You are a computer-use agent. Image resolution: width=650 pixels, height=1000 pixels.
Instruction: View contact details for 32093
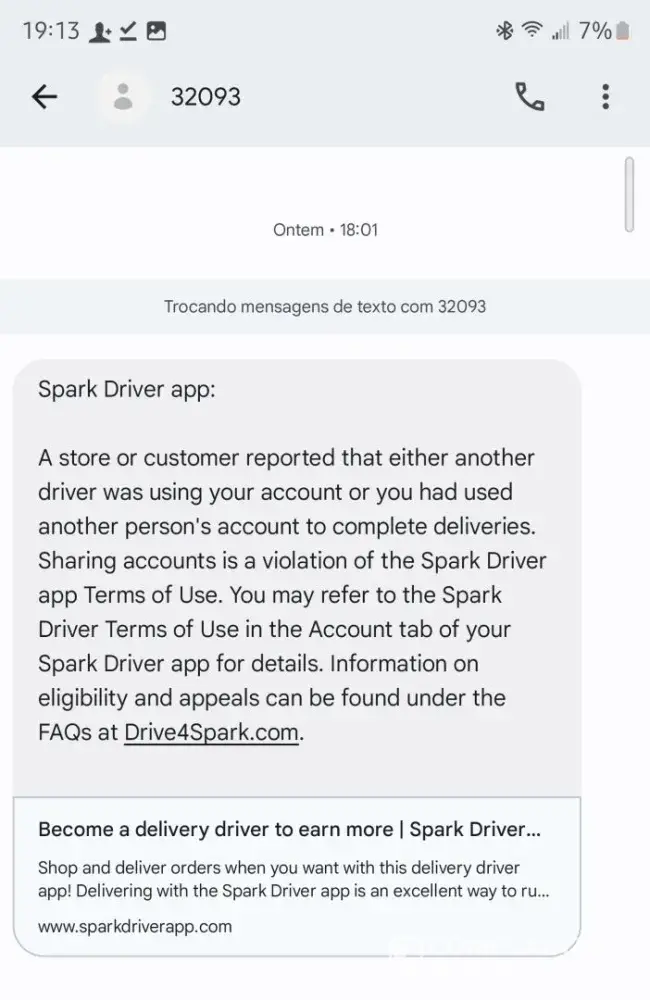pos(205,96)
